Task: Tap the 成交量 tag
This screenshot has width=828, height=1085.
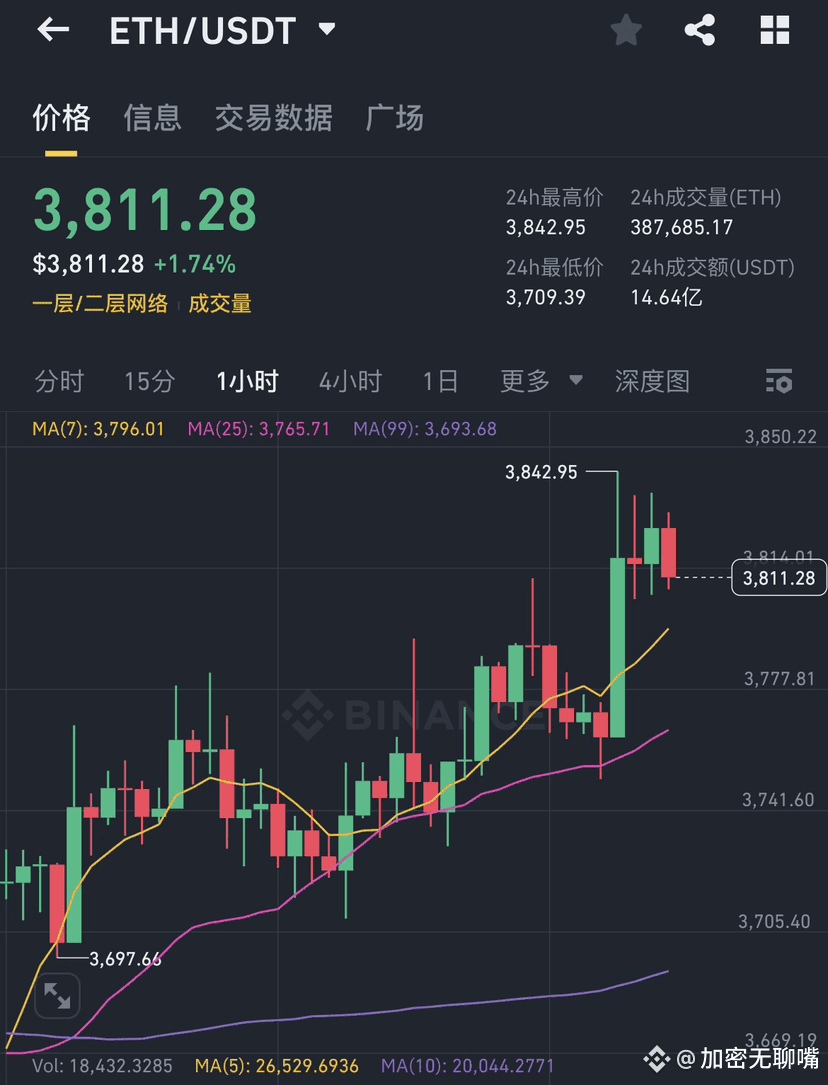Action: (220, 304)
